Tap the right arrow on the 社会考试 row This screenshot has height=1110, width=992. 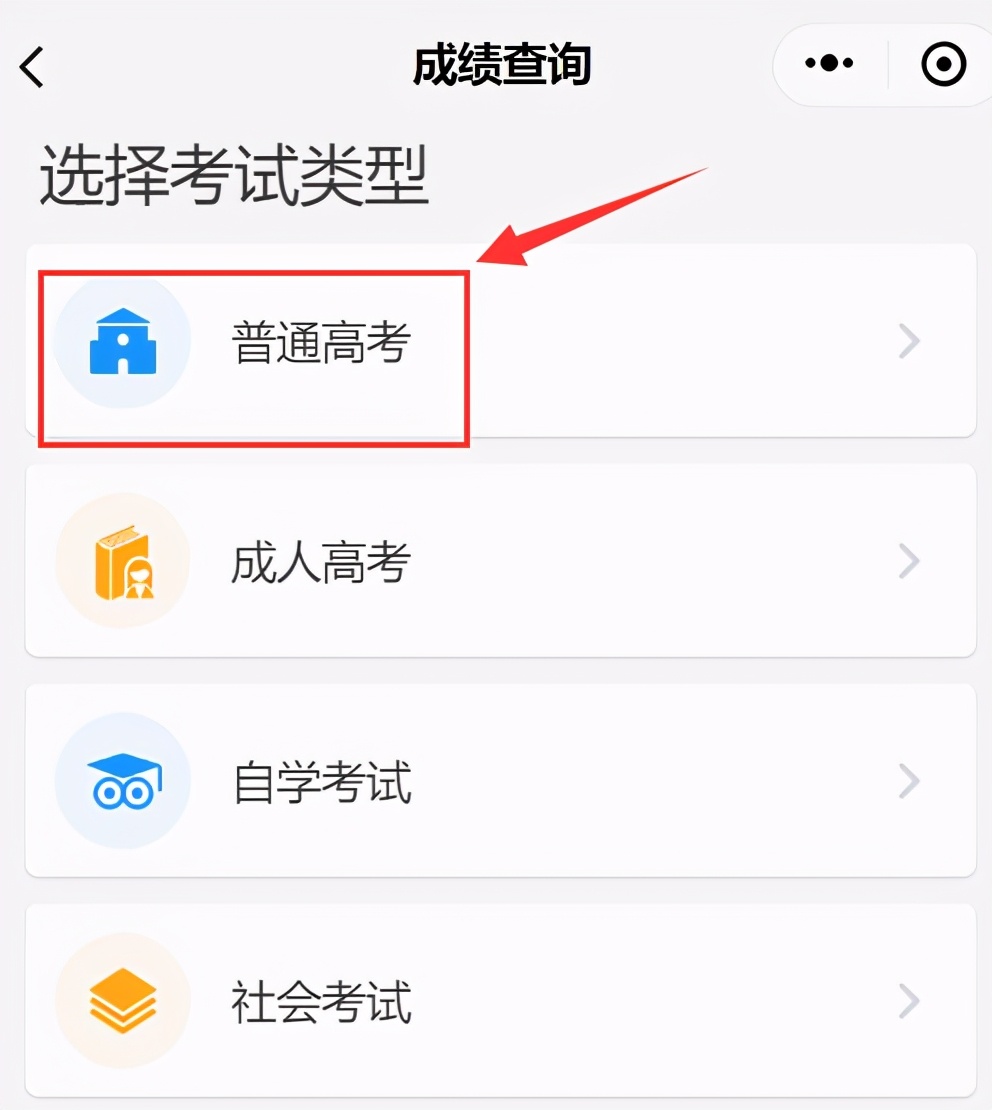tap(909, 1002)
